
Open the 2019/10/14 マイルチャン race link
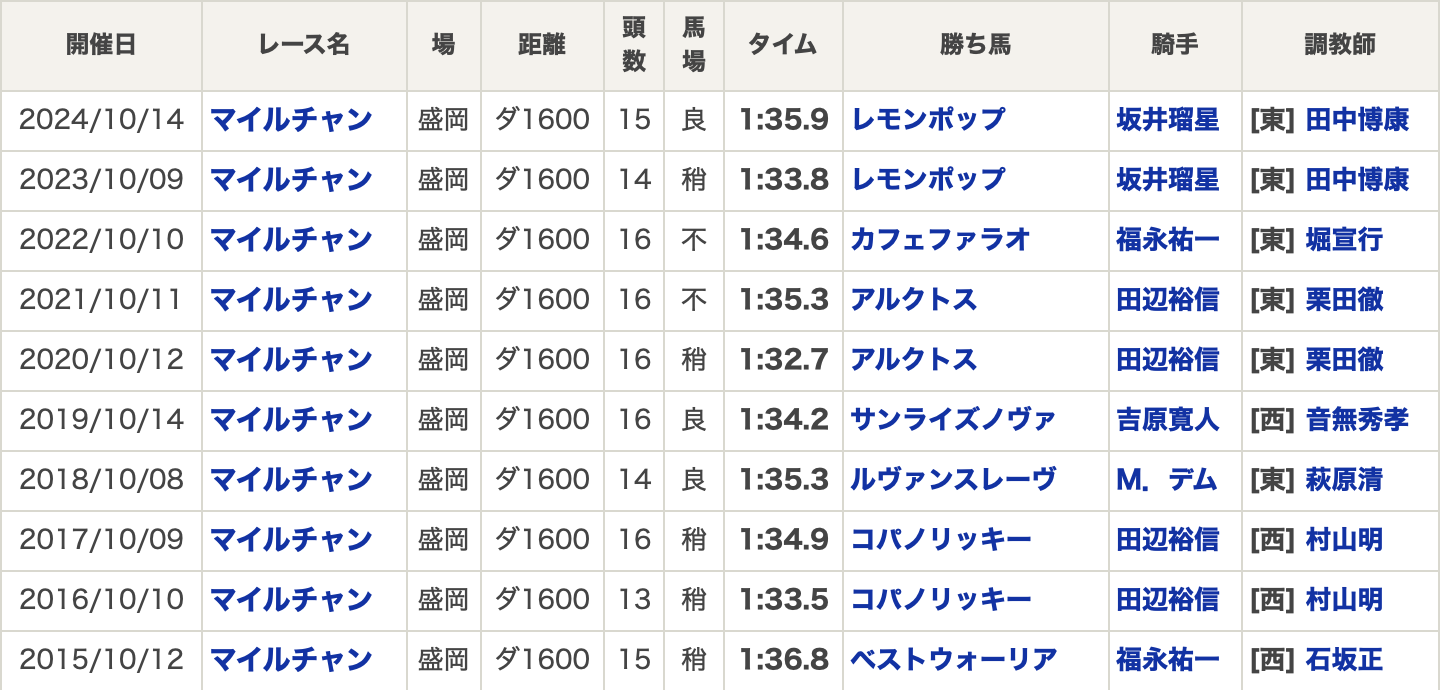(291, 420)
